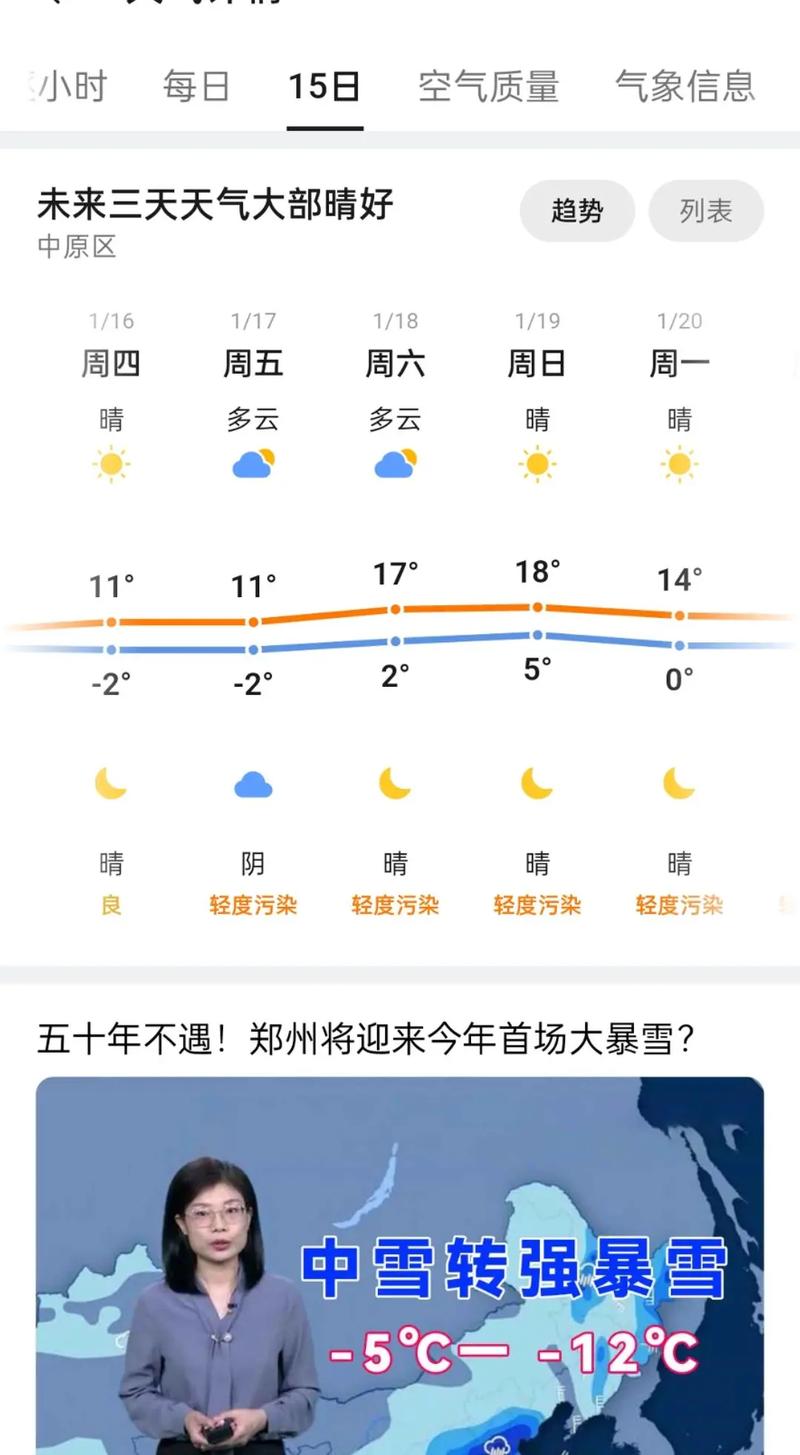Expand the 中原区 location details

pyautogui.click(x=75, y=249)
